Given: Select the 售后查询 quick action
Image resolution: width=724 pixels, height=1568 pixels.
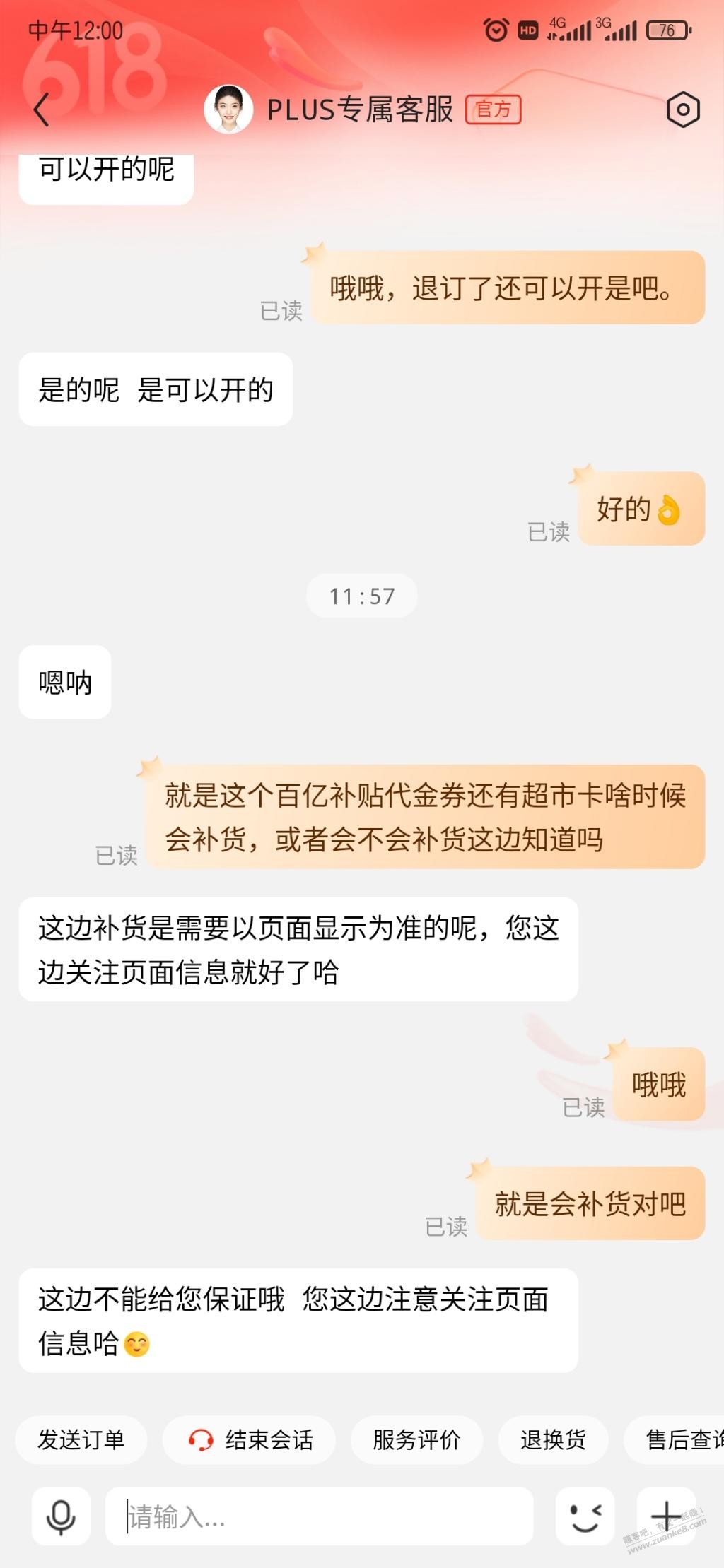Looking at the screenshot, I should tap(683, 1439).
